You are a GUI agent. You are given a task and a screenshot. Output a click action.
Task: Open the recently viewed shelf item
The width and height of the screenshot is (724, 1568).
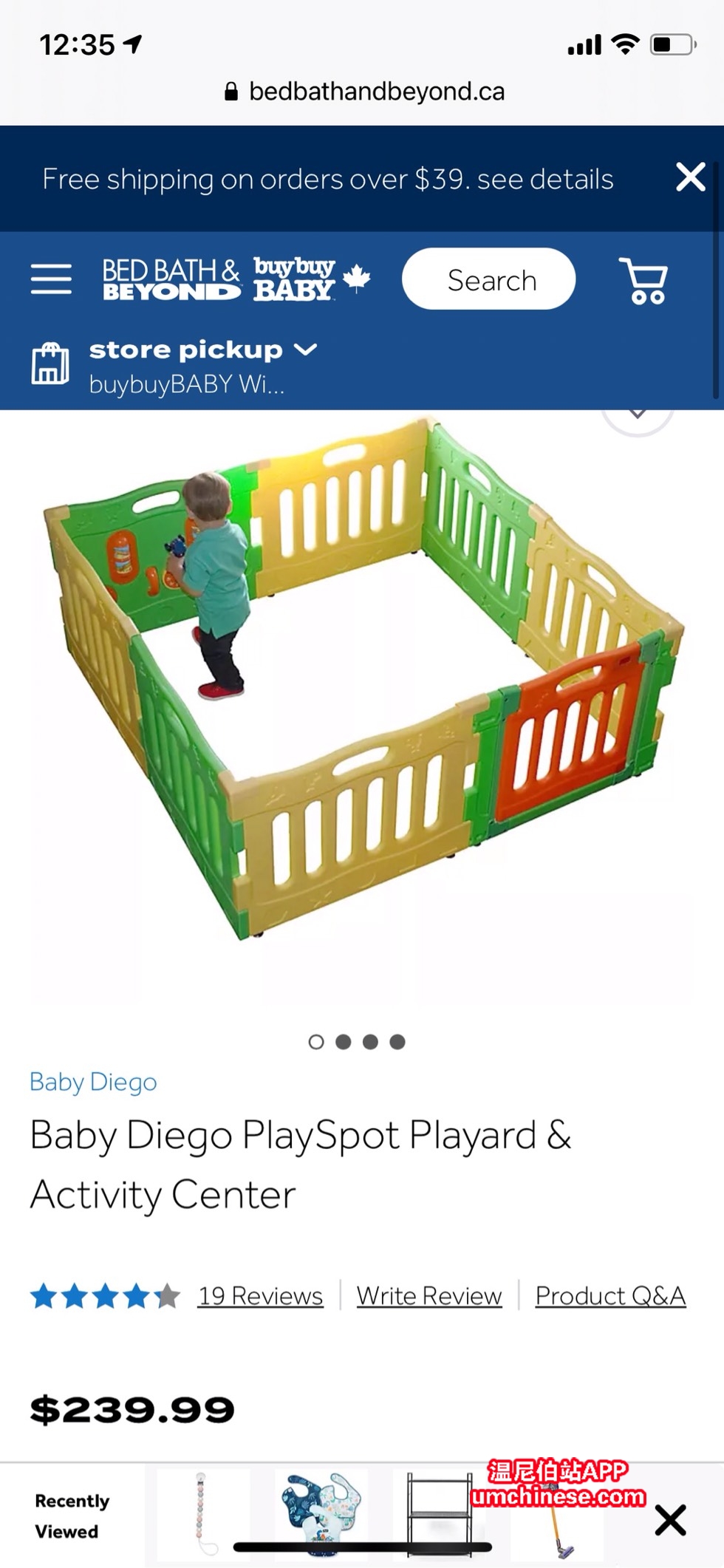(439, 1511)
